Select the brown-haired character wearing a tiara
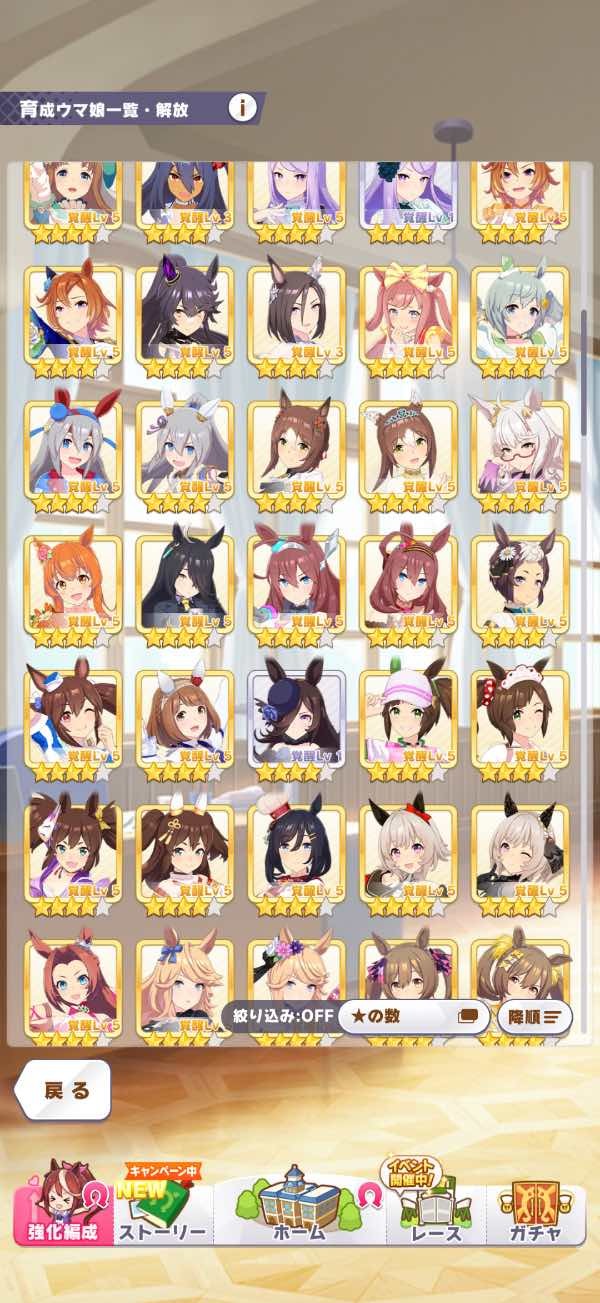Screen dimensions: 600x1303 point(408,449)
